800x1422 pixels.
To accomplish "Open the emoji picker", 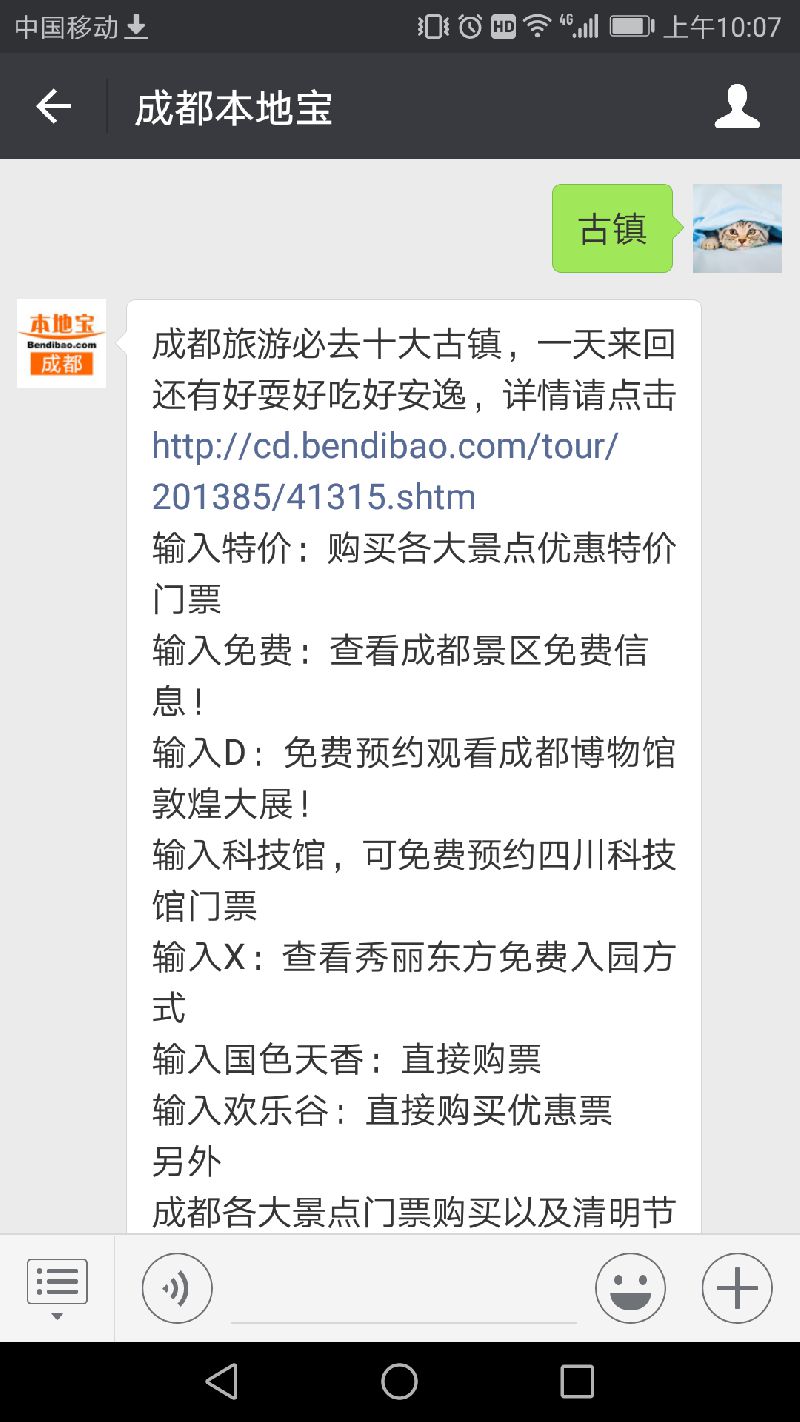I will point(630,1288).
